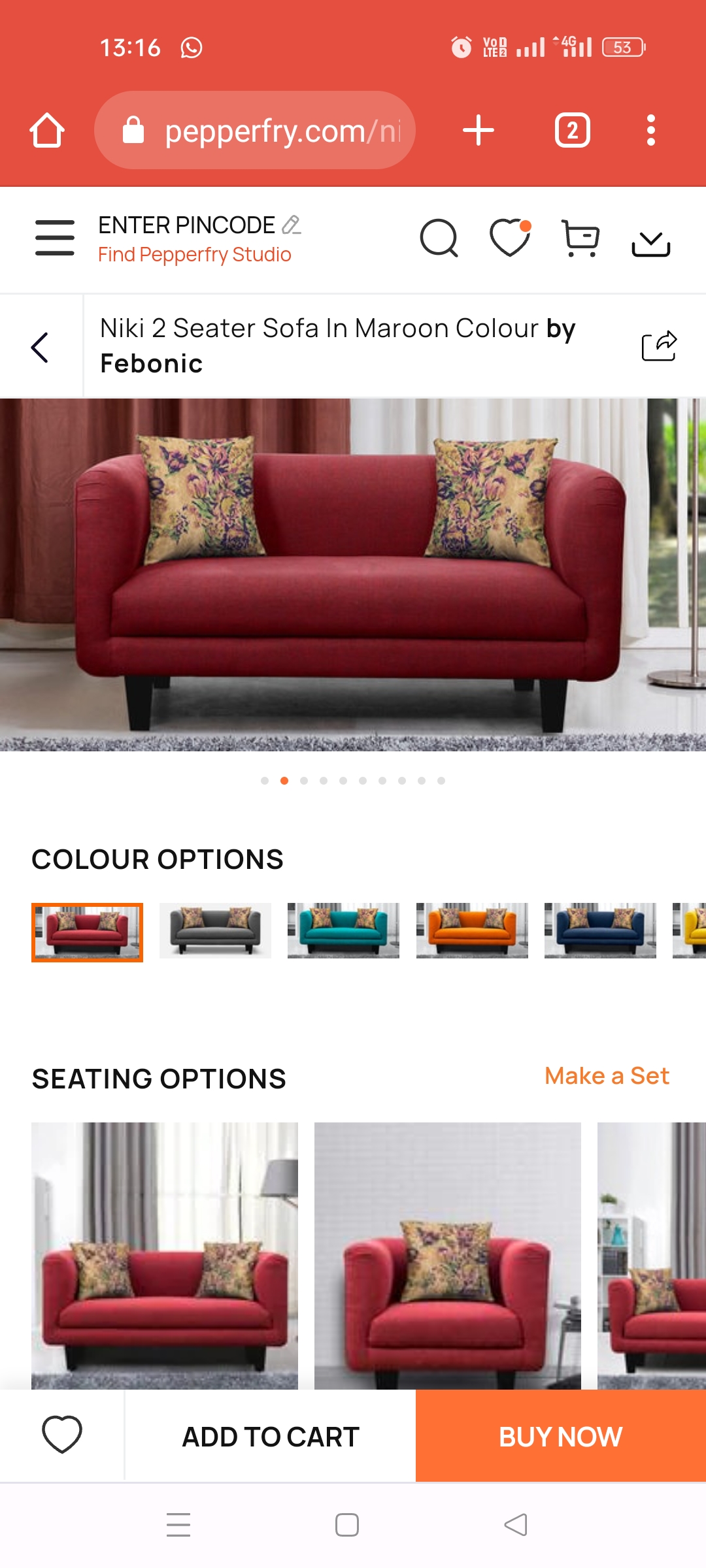706x1568 pixels.
Task: Open the Find Pepperfry Studio link
Action: click(194, 254)
